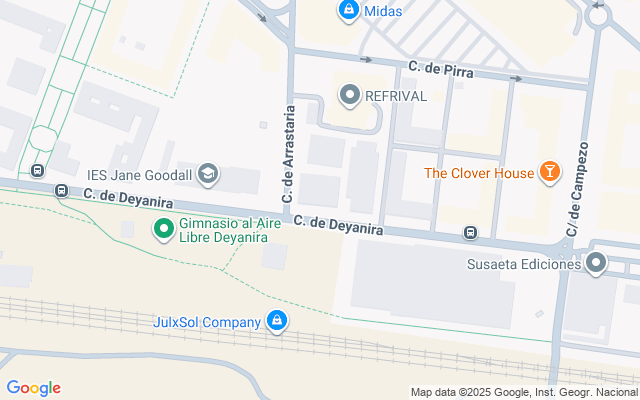The width and height of the screenshot is (640, 400).
Task: Tap the IES Jane Goodall school marker
Action: click(208, 173)
